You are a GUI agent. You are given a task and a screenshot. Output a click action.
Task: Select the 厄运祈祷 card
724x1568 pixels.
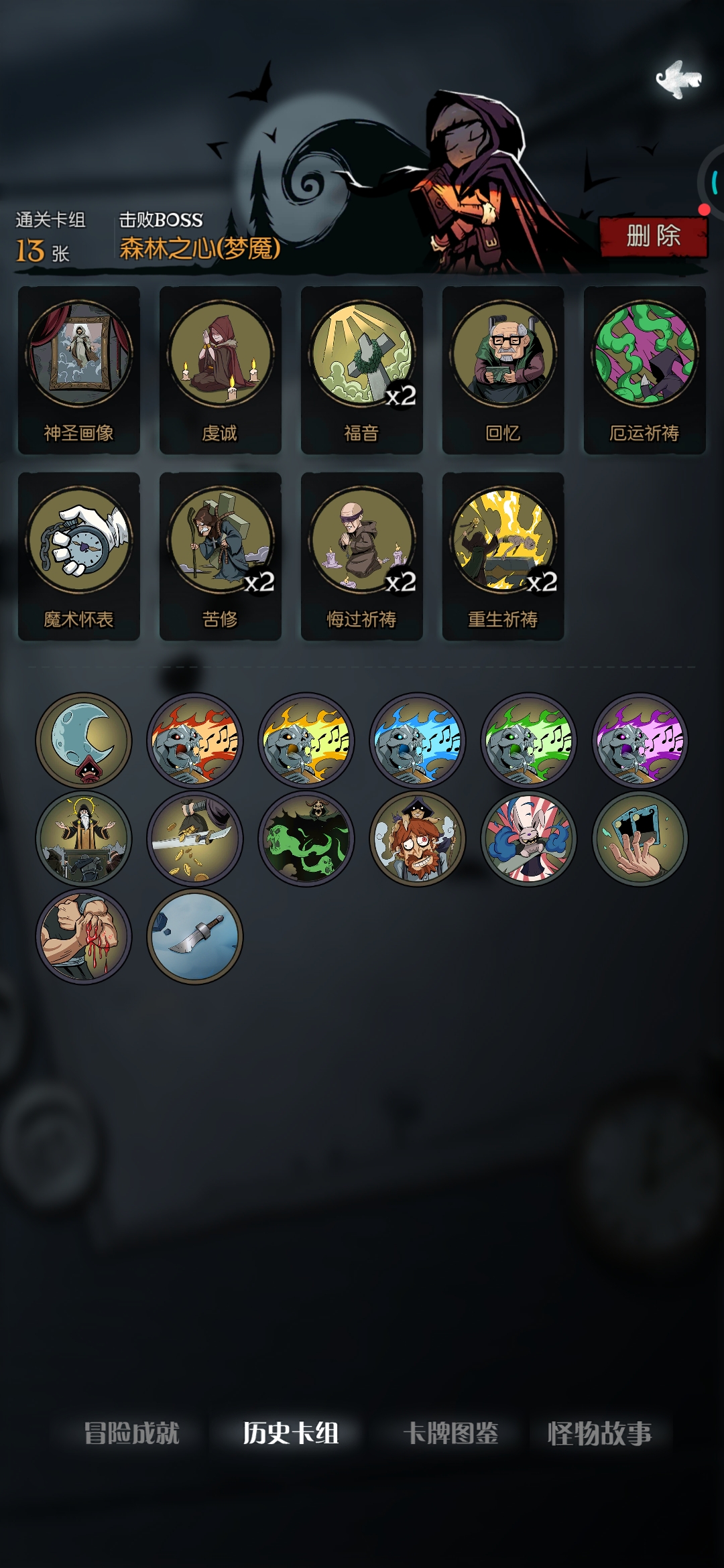644,370
